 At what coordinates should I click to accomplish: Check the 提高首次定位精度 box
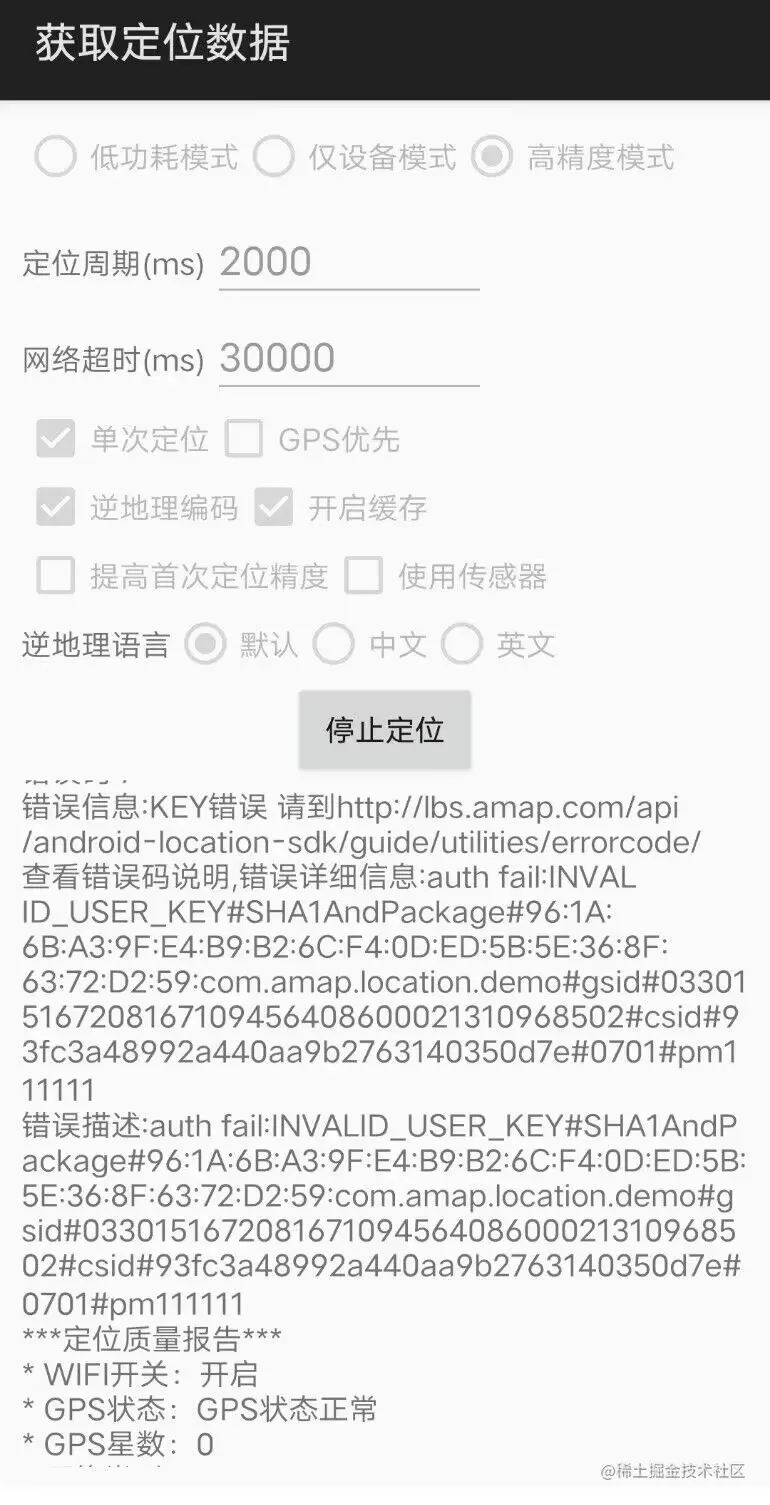[56, 576]
